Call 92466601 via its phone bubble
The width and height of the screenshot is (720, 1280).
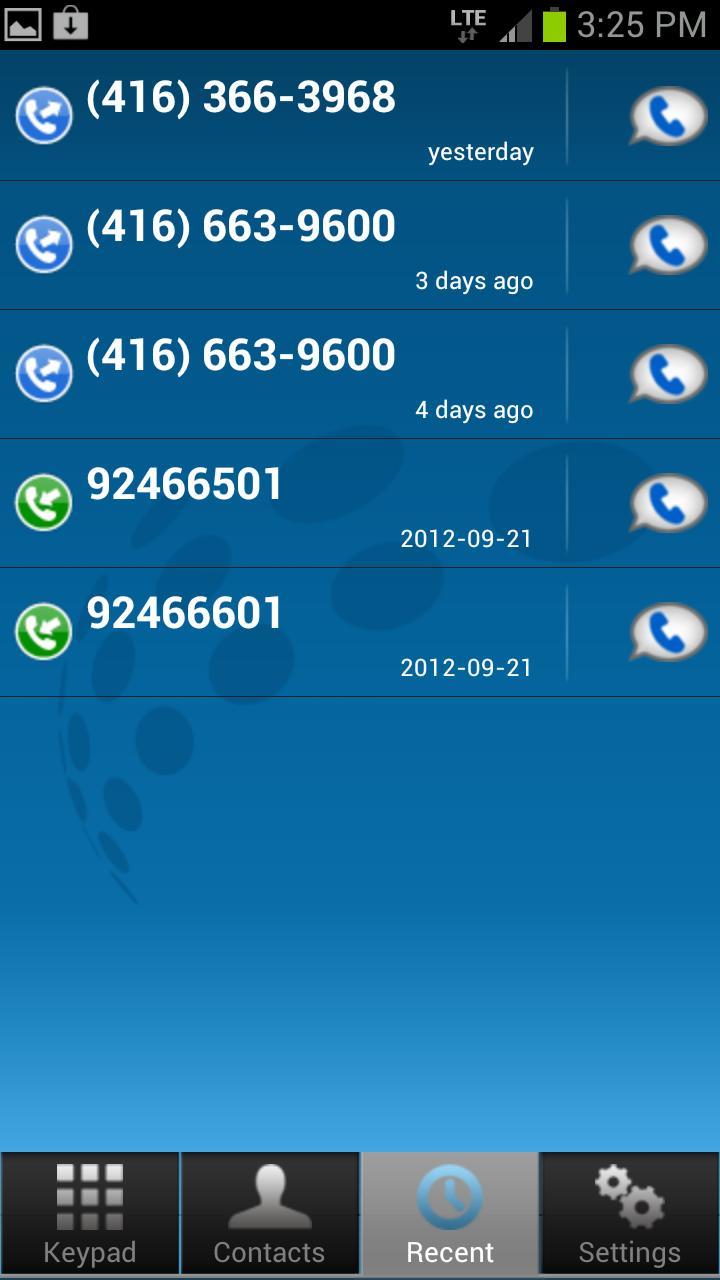coord(667,633)
